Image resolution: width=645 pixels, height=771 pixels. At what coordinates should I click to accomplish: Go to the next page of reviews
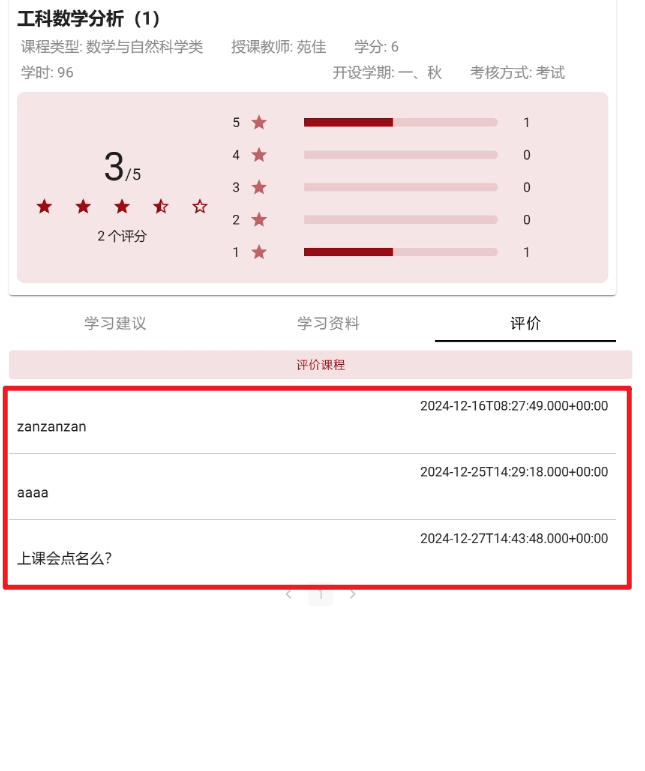click(x=352, y=595)
